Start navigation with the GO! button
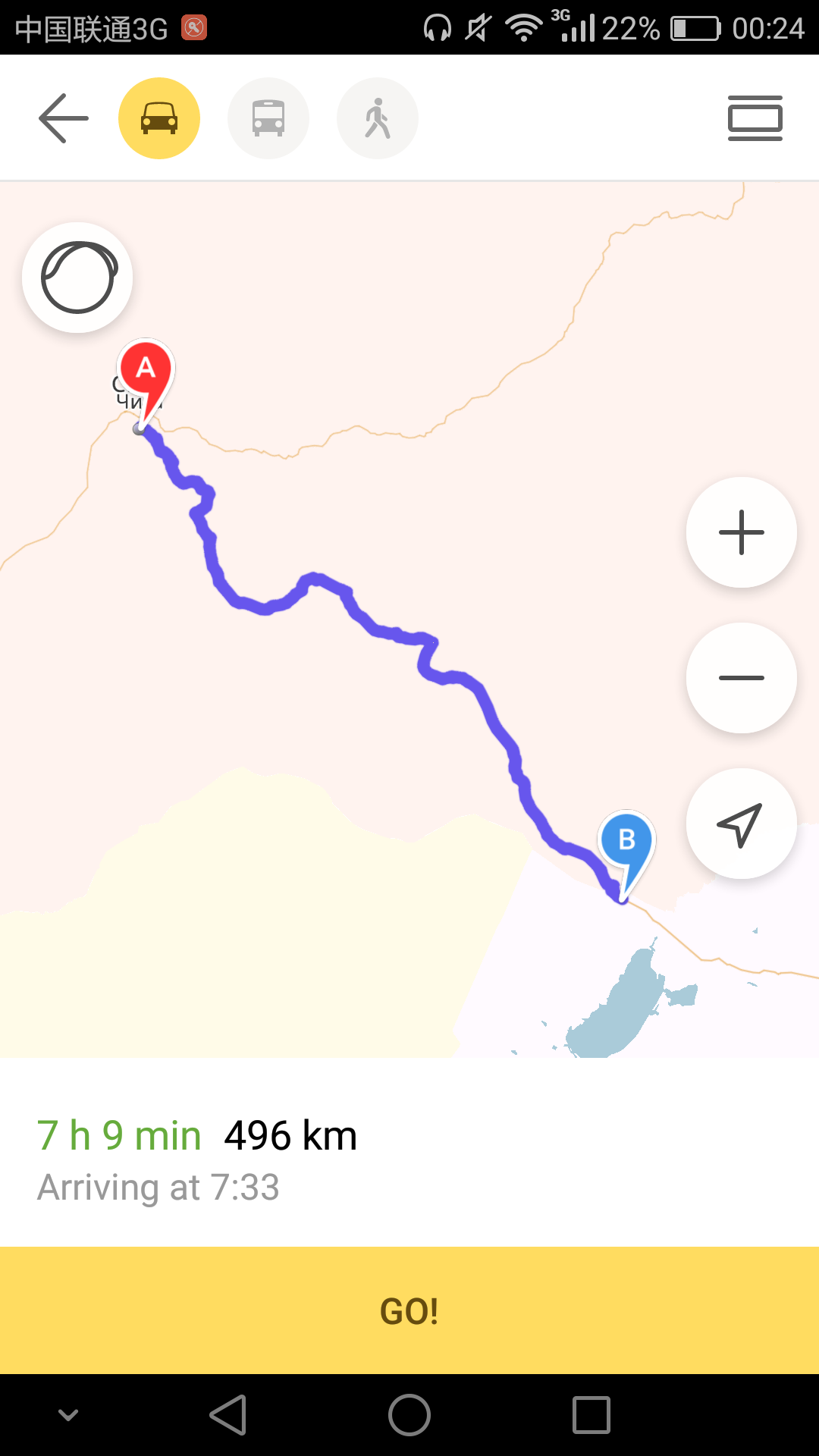819x1456 pixels. pos(409,1310)
